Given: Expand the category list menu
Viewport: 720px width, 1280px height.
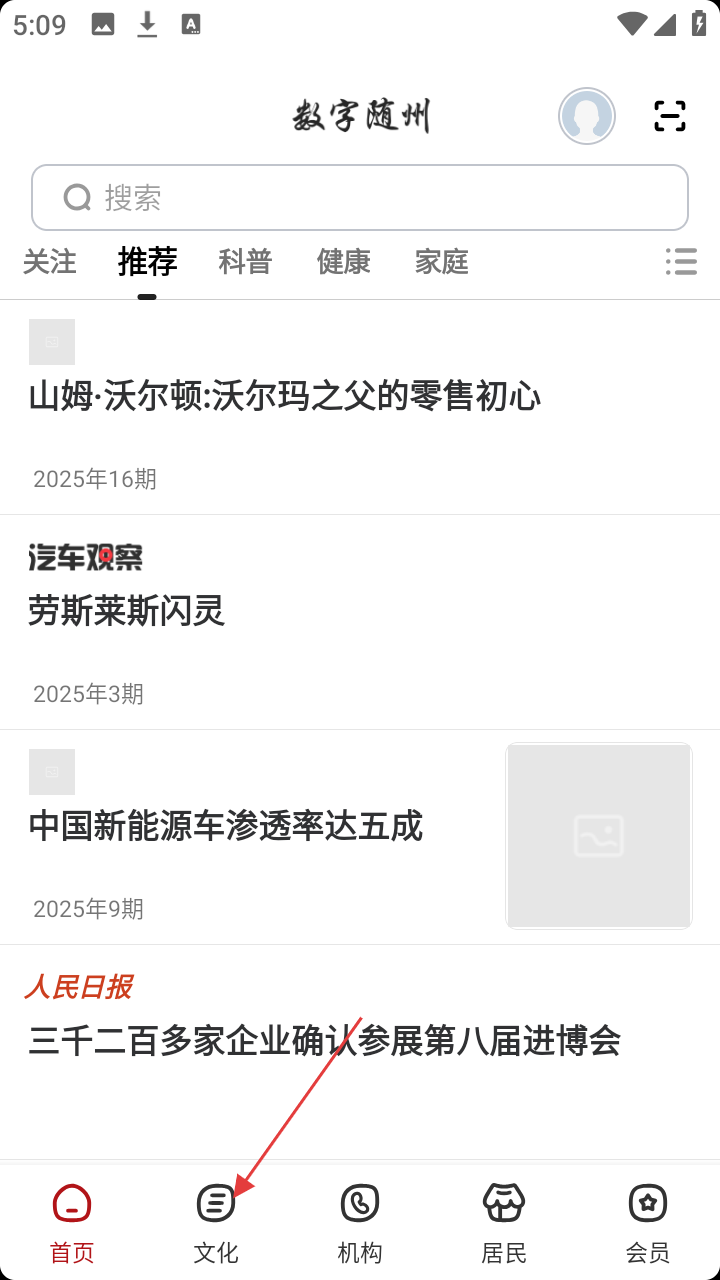Looking at the screenshot, I should coord(681,262).
